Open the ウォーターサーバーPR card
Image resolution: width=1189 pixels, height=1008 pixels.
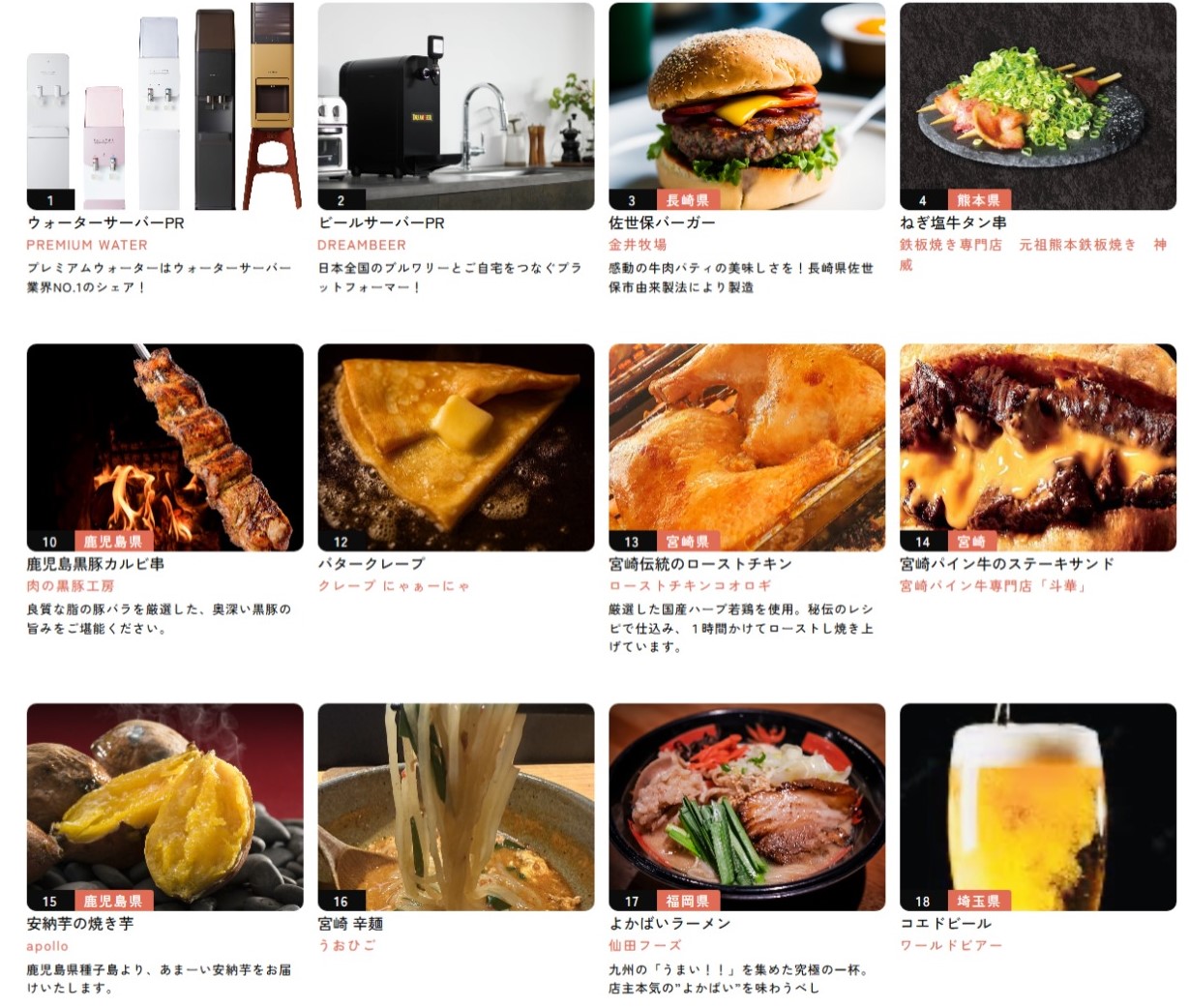164,106
